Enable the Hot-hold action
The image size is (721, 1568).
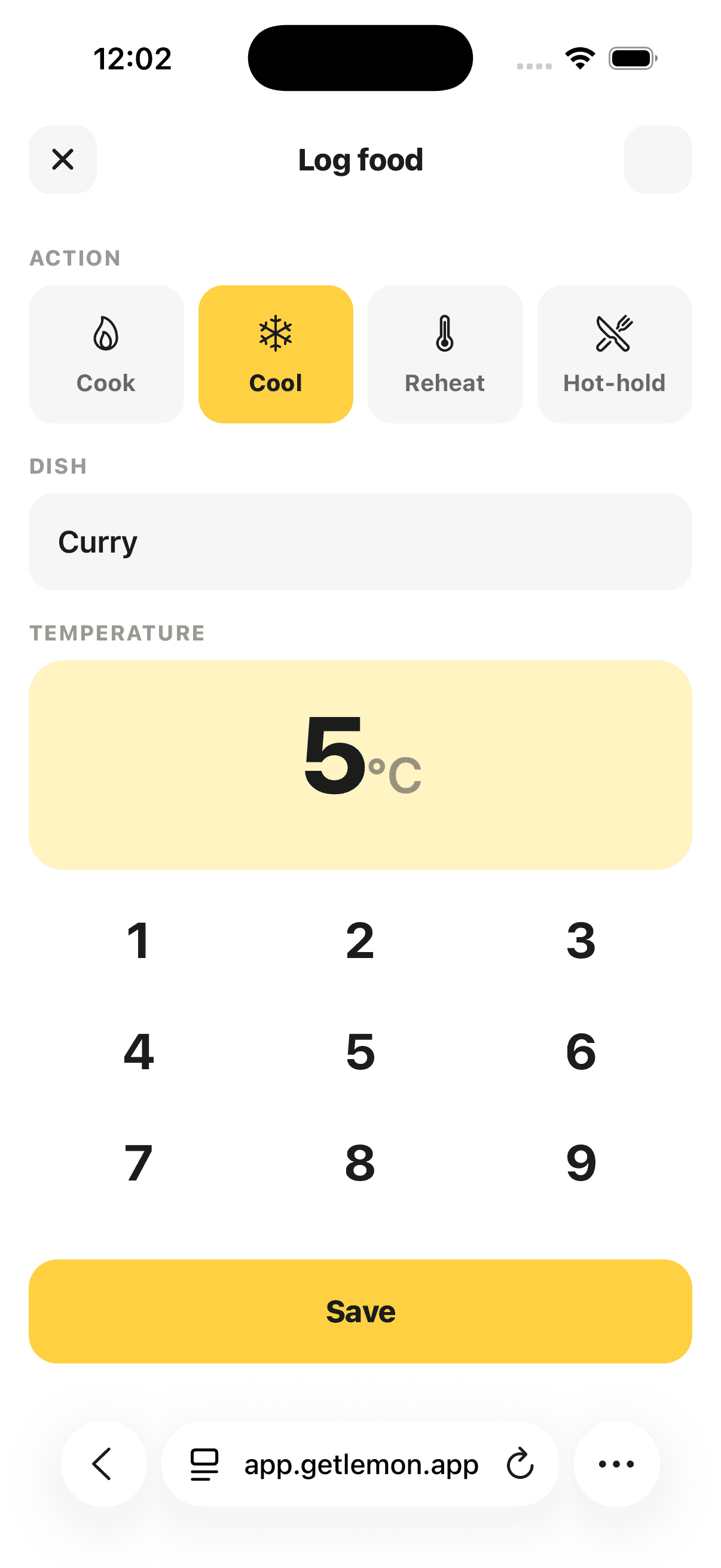(614, 353)
